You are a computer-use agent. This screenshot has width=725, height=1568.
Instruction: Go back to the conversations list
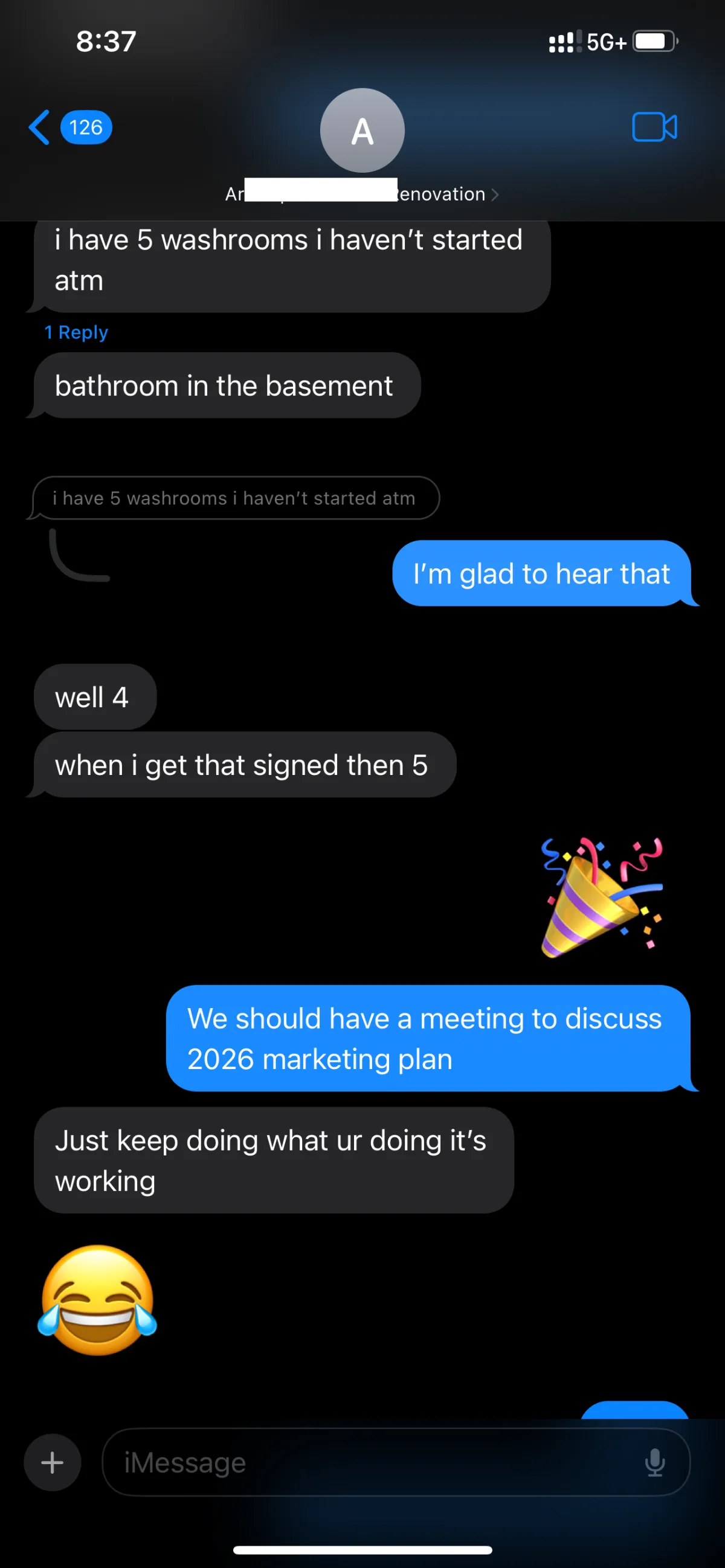(40, 128)
